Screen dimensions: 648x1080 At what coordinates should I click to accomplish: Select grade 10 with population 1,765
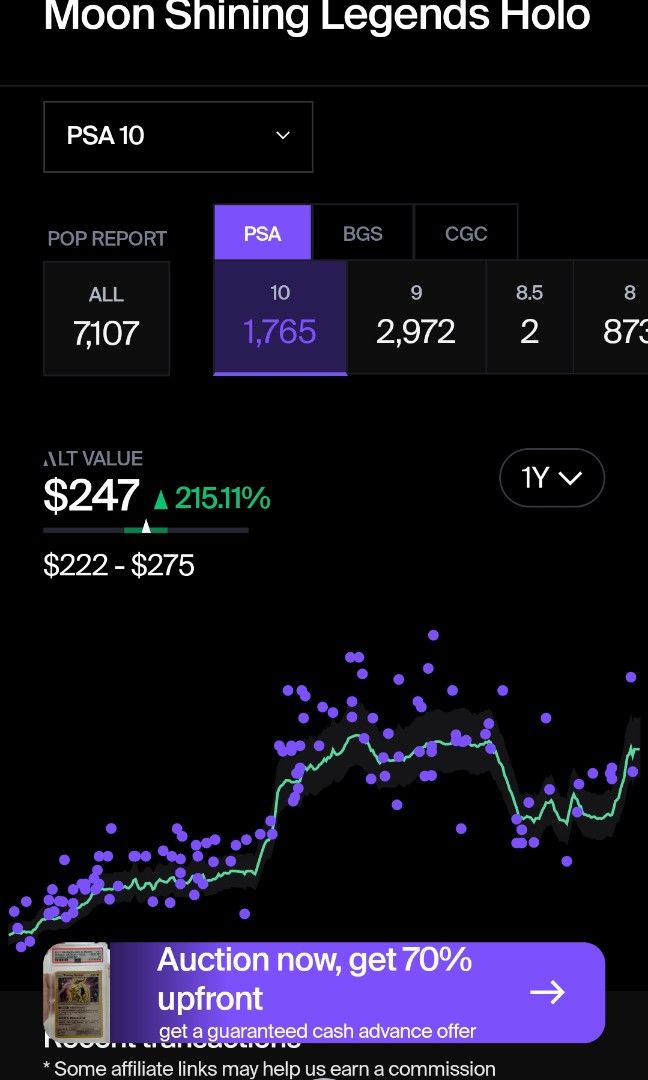[280, 318]
